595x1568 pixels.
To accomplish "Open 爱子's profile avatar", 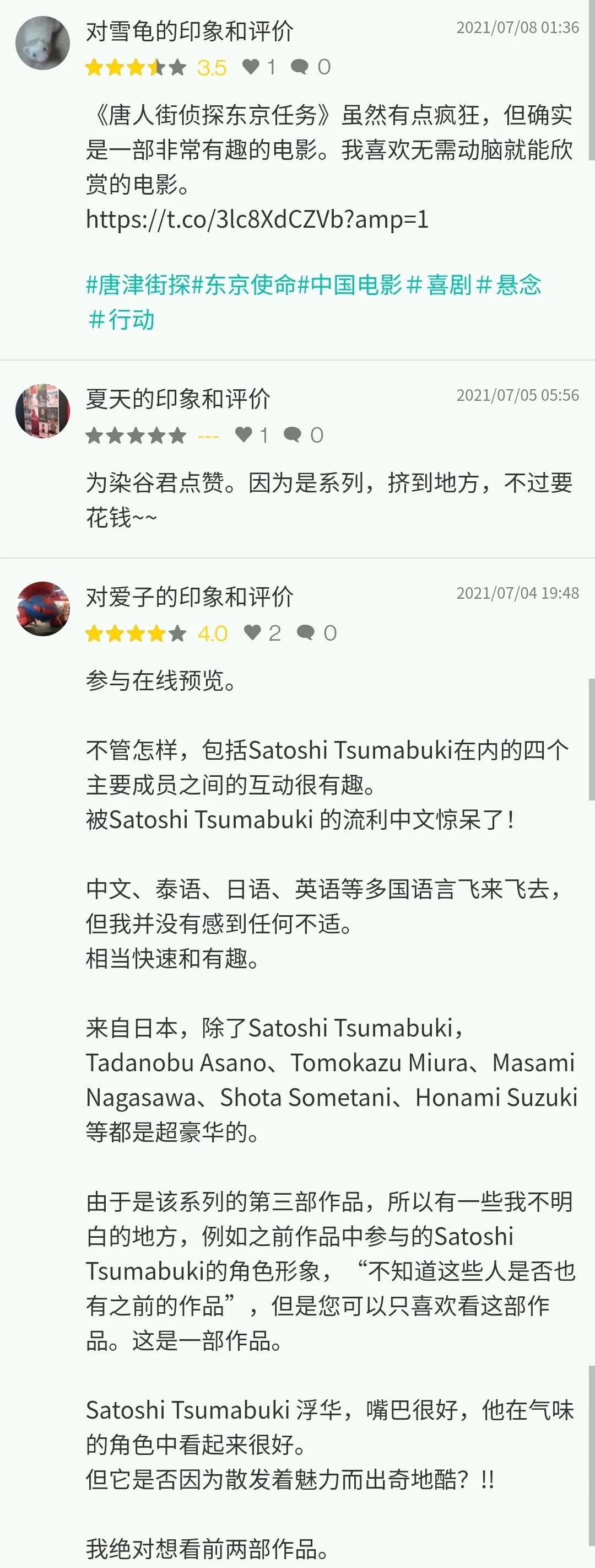I will (x=42, y=609).
